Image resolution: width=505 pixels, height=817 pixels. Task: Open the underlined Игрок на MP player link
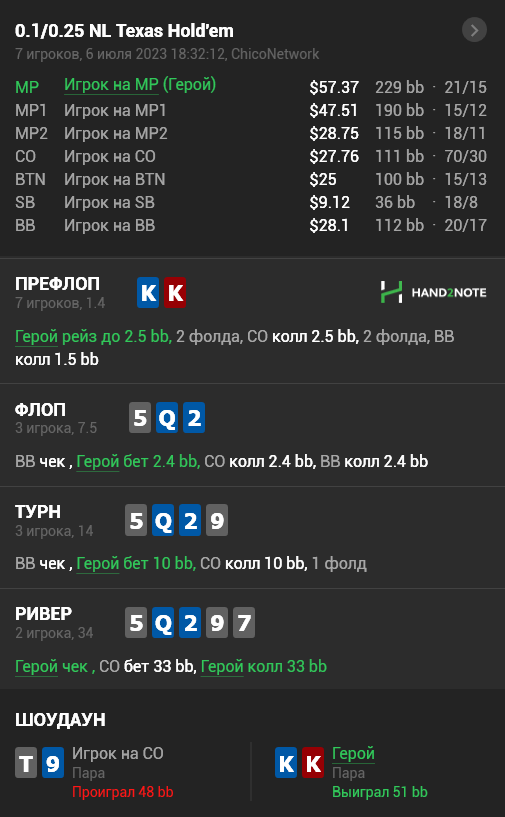111,85
